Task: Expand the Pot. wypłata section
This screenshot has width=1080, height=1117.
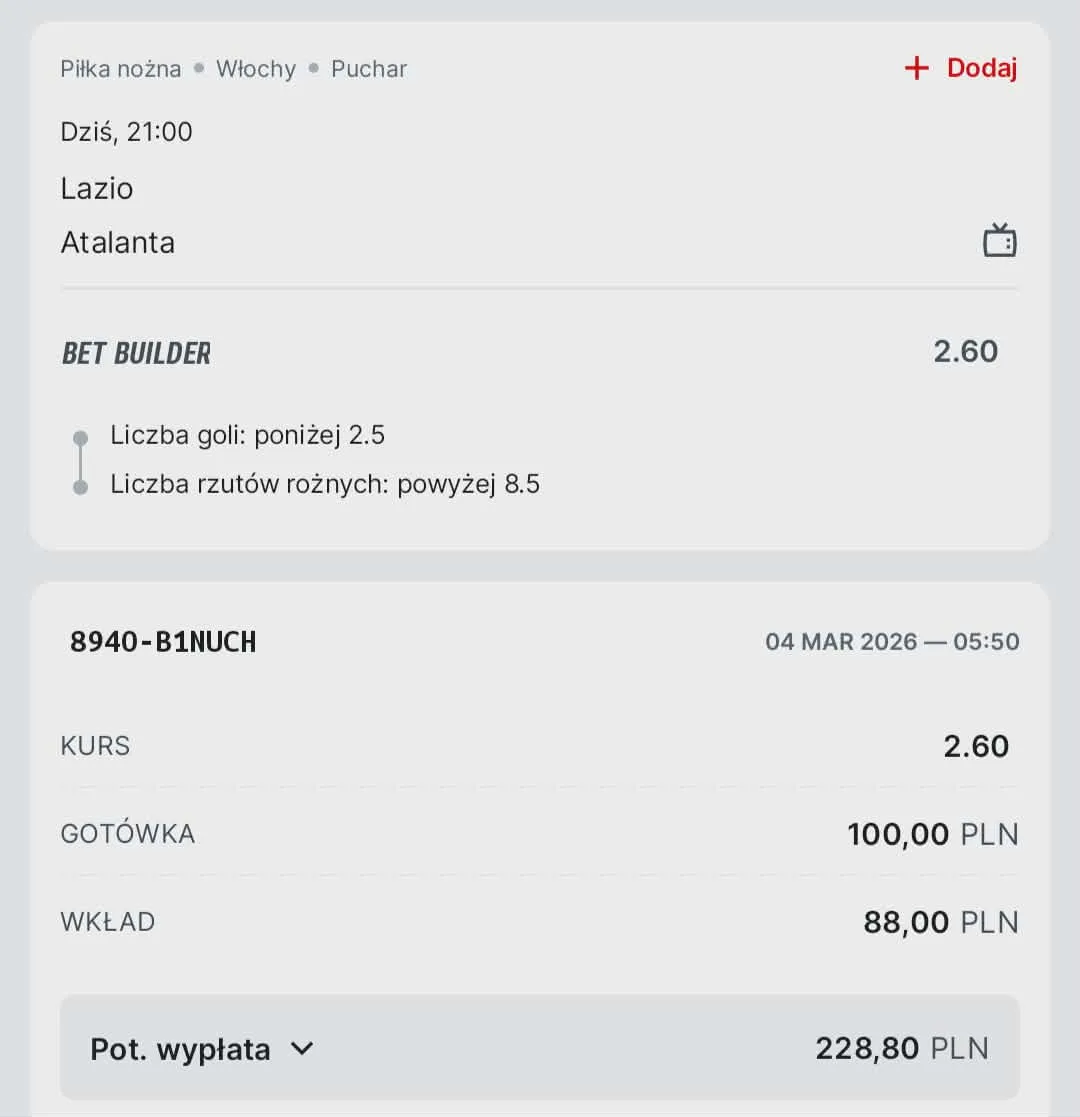Action: pyautogui.click(x=180, y=1049)
